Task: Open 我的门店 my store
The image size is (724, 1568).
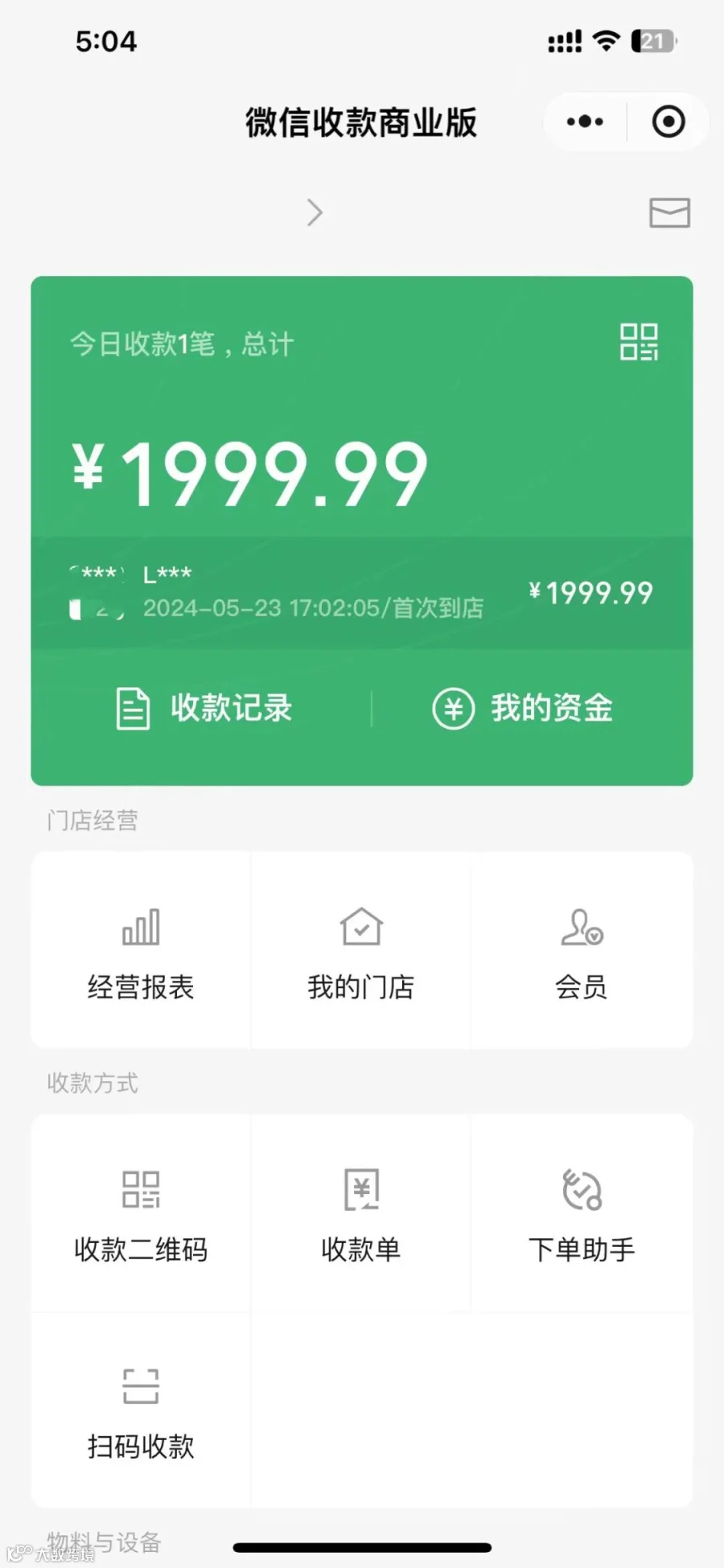Action: tap(361, 950)
